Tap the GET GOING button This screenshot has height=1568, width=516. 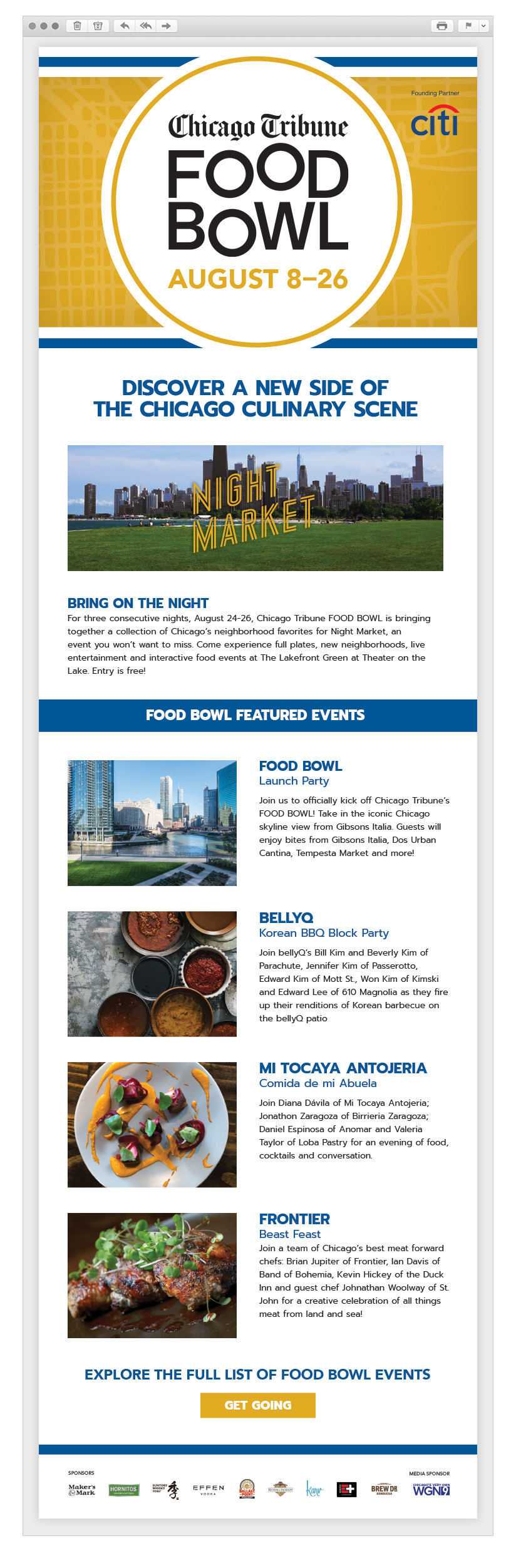(x=257, y=1405)
